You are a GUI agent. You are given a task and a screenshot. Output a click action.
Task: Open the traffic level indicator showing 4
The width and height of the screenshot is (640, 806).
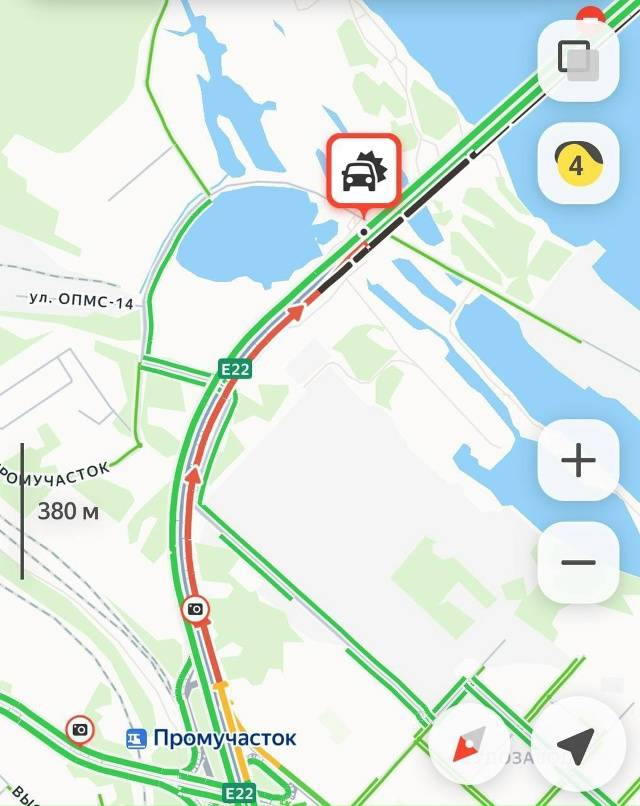pos(578,163)
